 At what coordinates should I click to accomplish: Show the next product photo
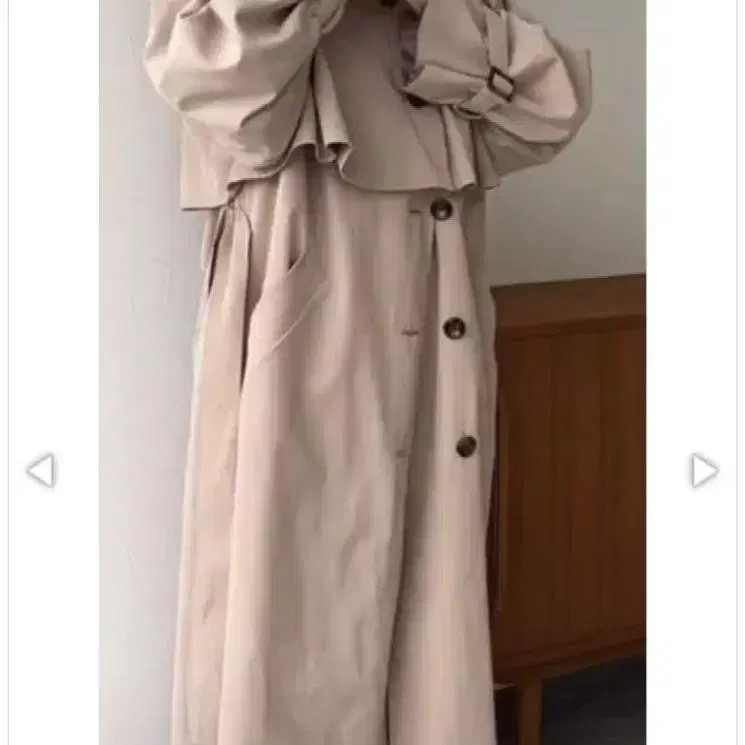[704, 470]
